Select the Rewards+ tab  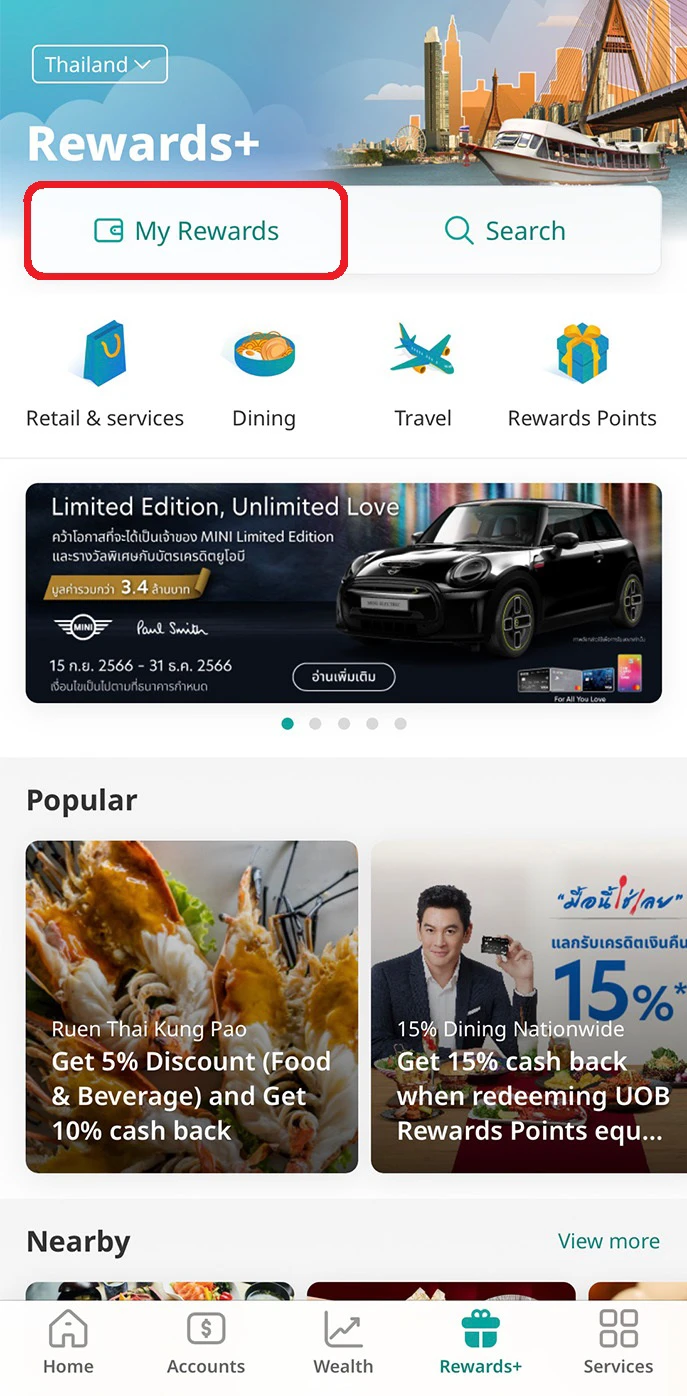pos(480,1343)
